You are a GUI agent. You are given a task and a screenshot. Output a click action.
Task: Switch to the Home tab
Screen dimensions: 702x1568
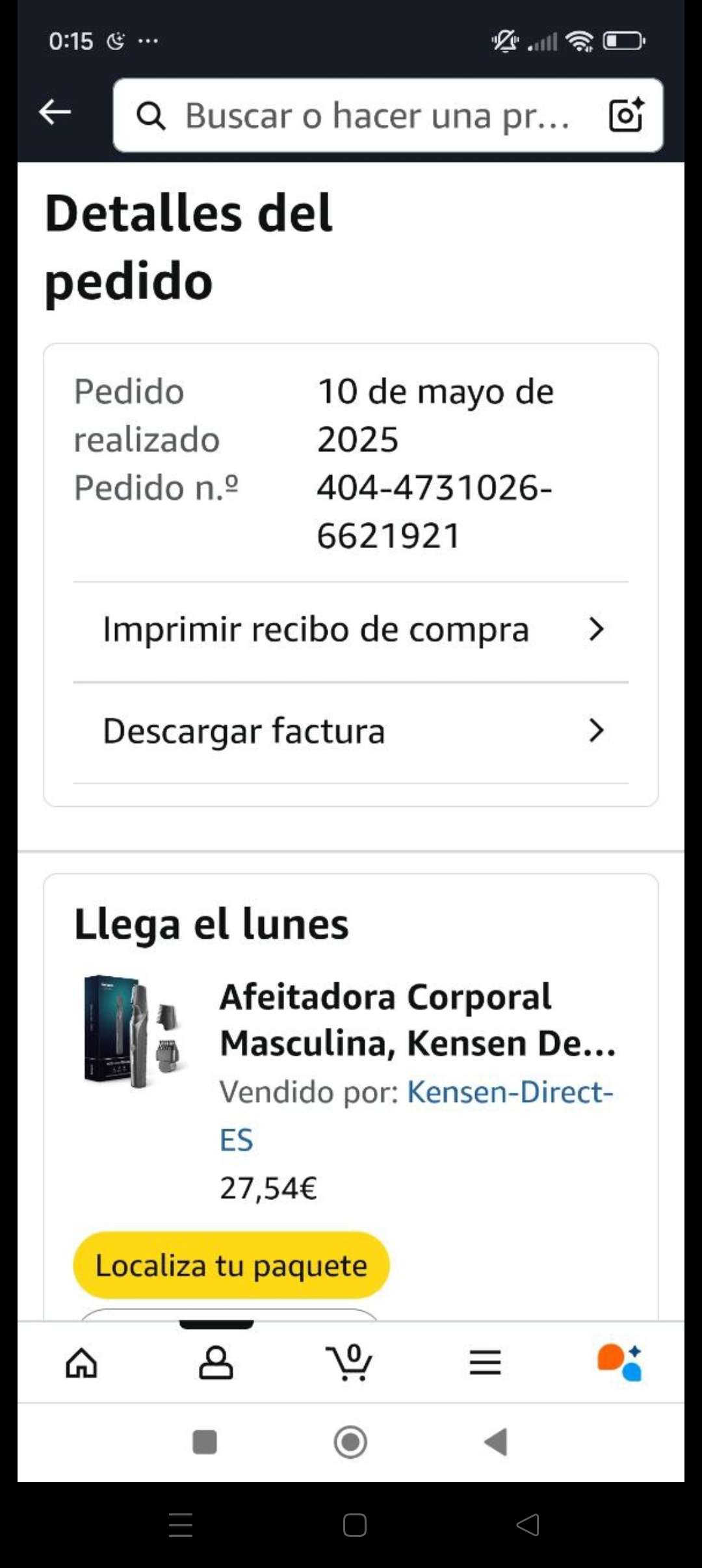pos(81,1363)
